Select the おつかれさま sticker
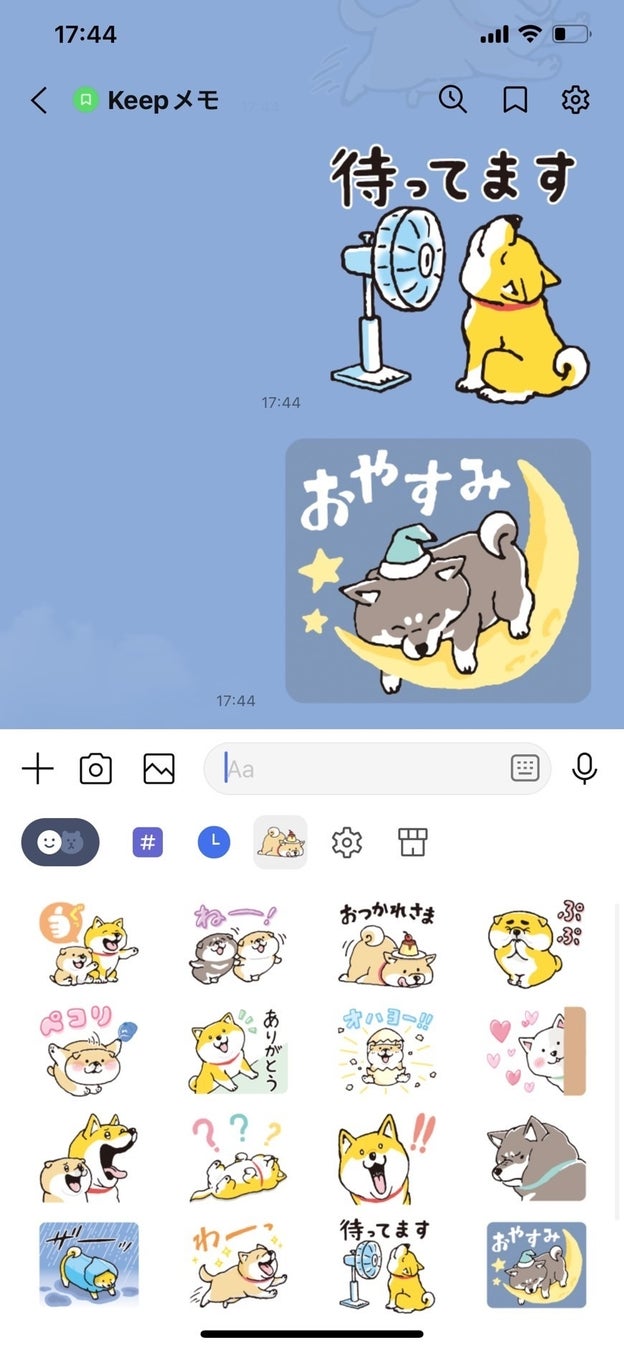The image size is (624, 1350). 388,943
